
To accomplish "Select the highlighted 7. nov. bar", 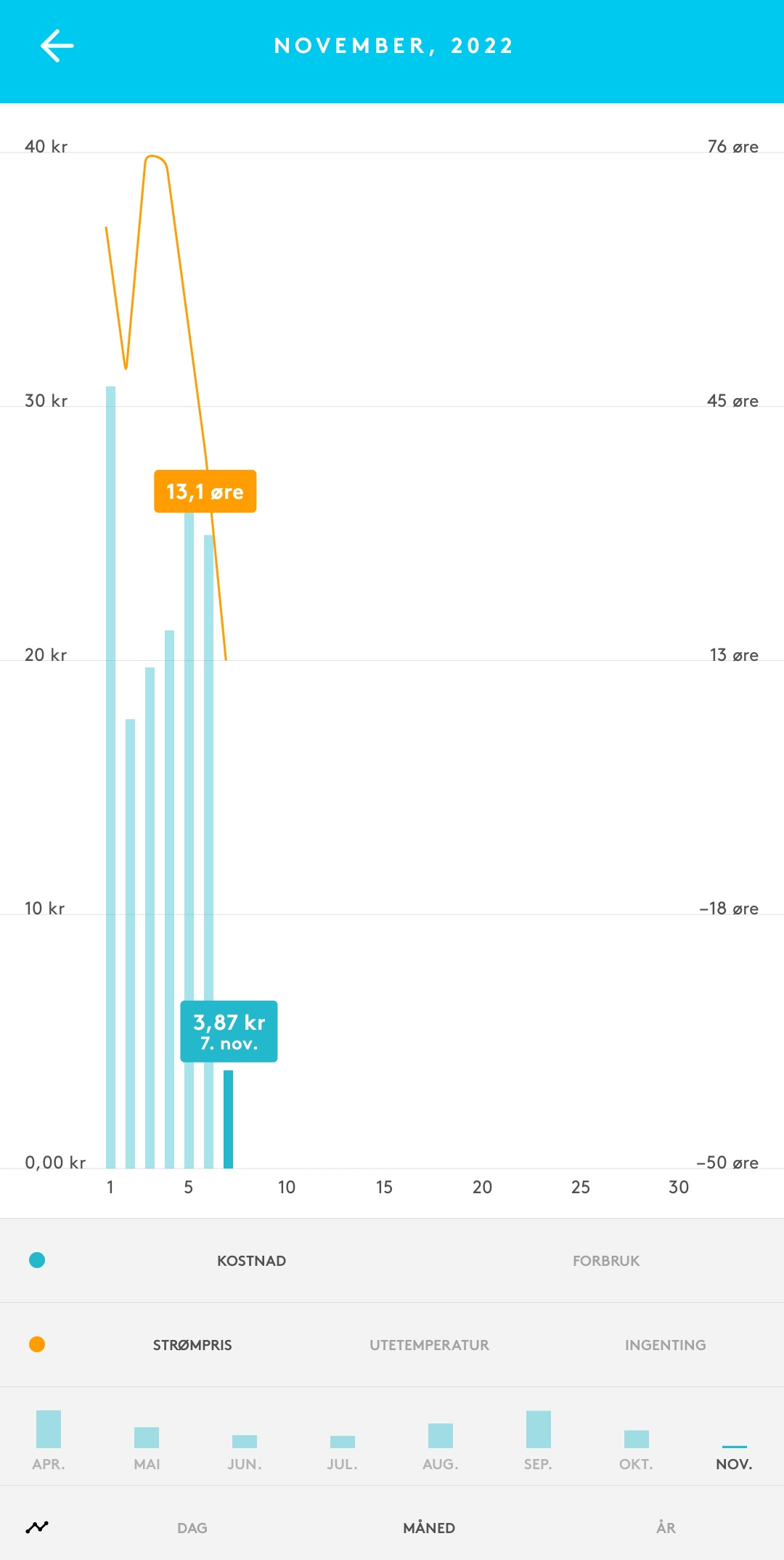I will [228, 1119].
